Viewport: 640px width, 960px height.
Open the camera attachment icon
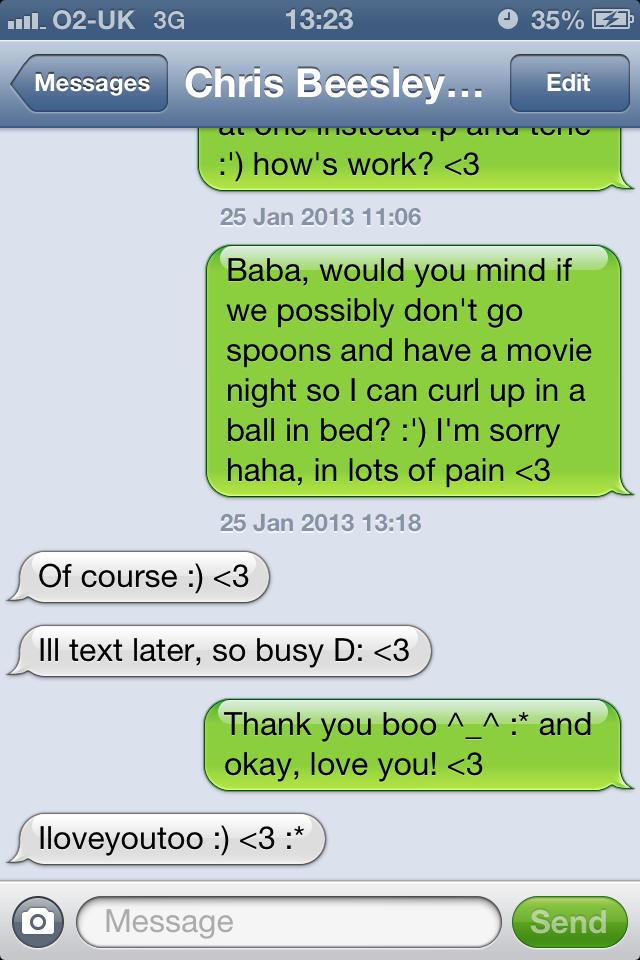(38, 921)
